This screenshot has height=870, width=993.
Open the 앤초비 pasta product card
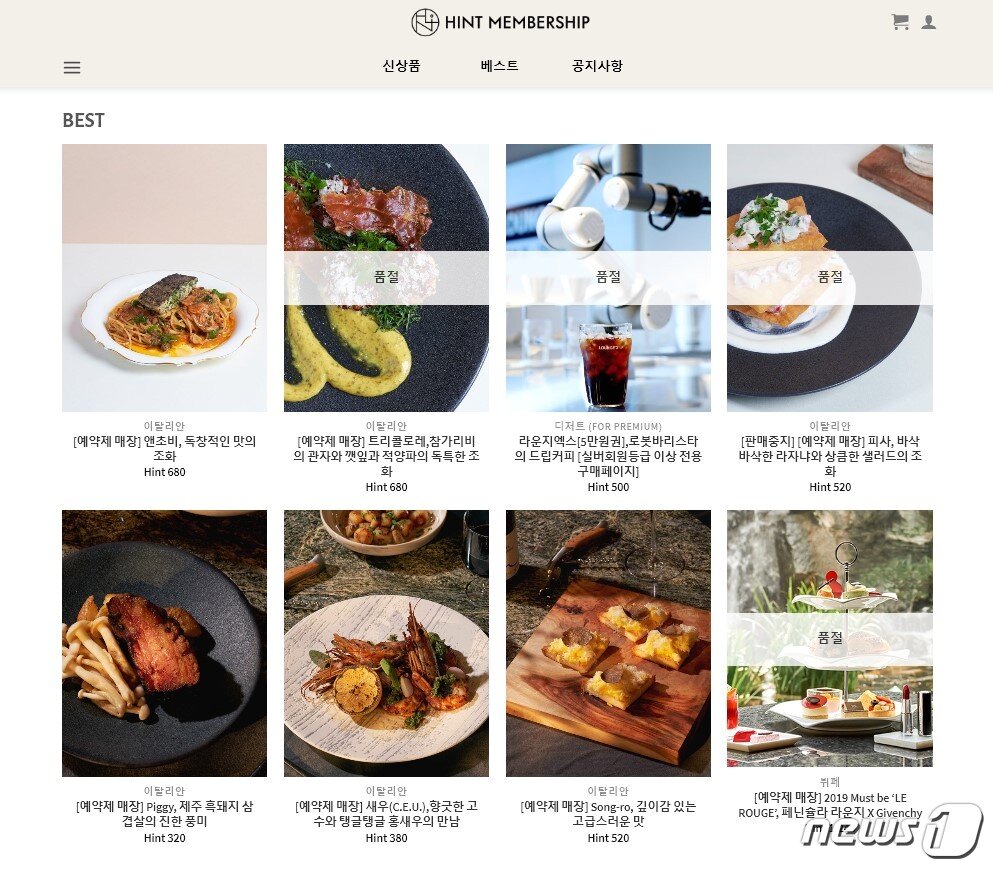(164, 278)
